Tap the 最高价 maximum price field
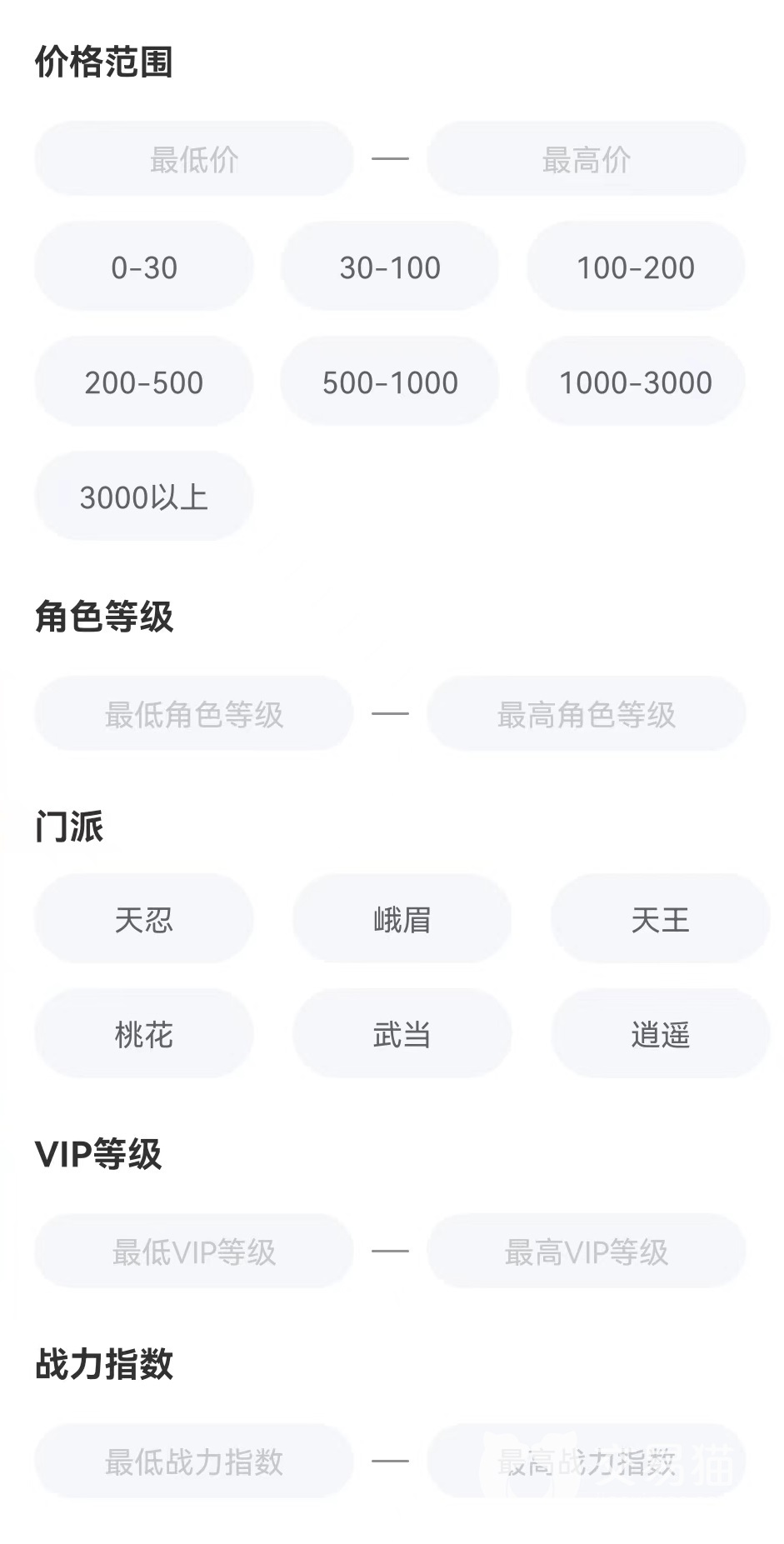The height and width of the screenshot is (1544, 784). [x=586, y=159]
